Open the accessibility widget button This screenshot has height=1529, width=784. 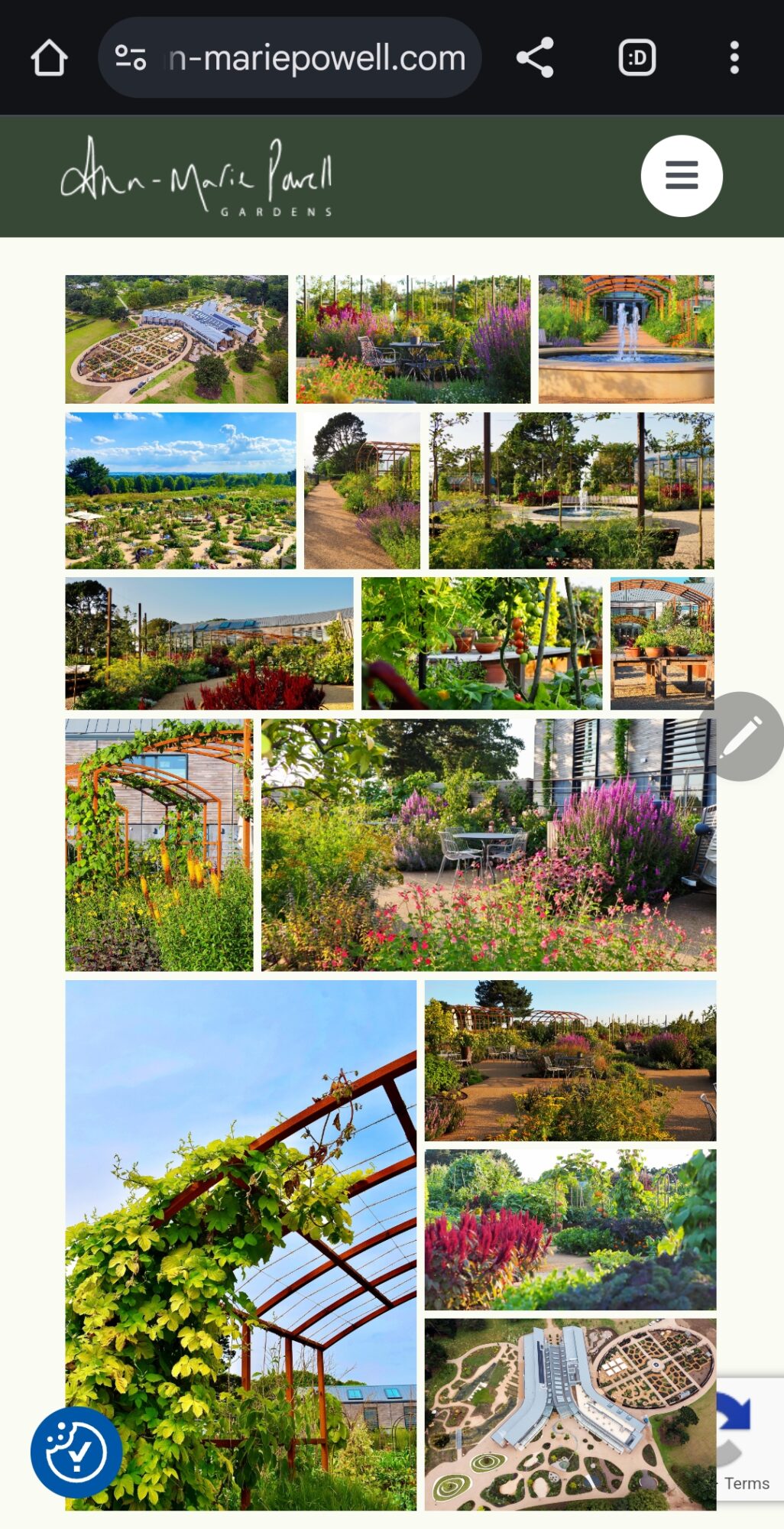point(76,1452)
